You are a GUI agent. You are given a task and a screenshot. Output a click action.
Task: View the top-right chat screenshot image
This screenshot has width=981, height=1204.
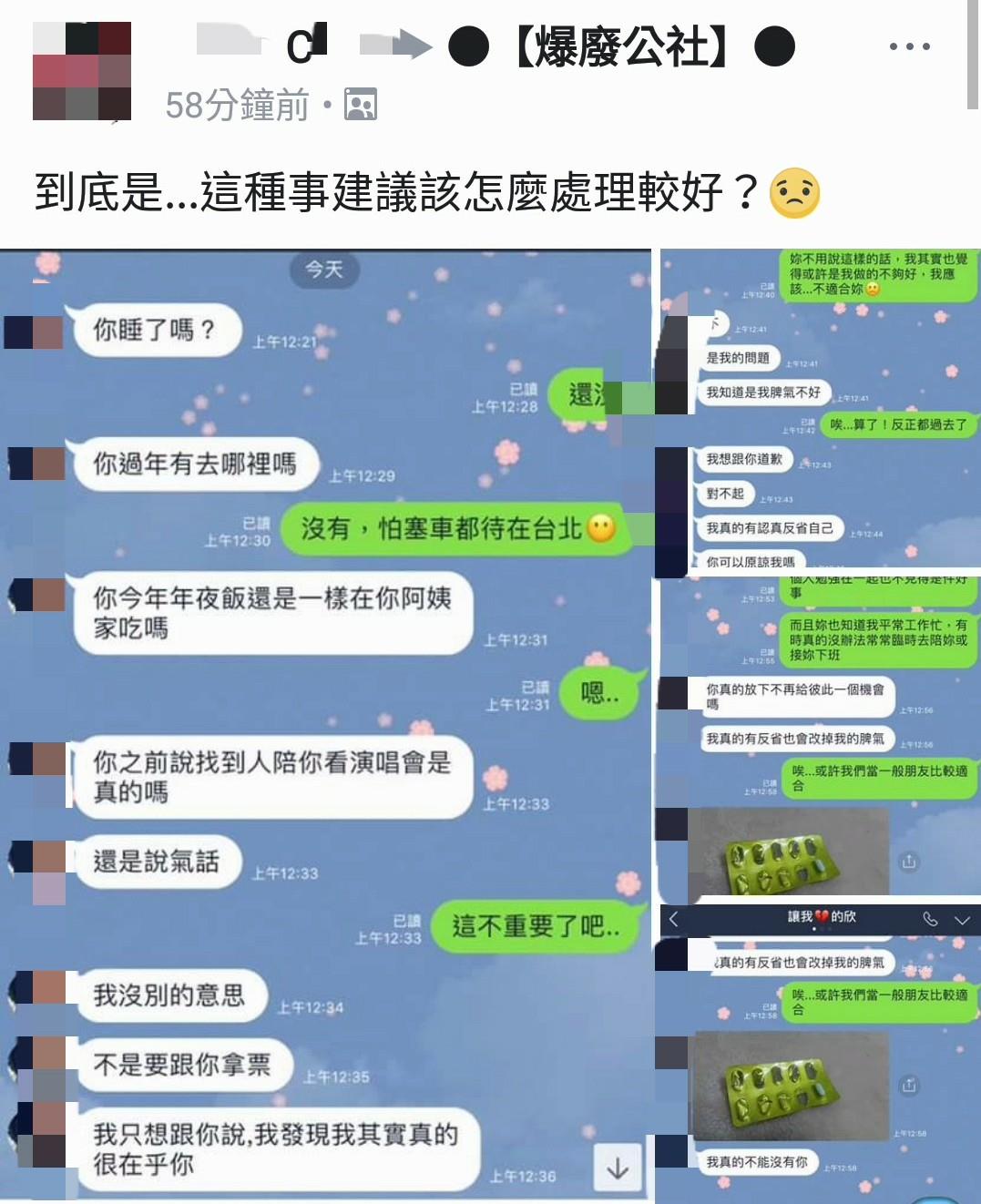click(x=819, y=412)
